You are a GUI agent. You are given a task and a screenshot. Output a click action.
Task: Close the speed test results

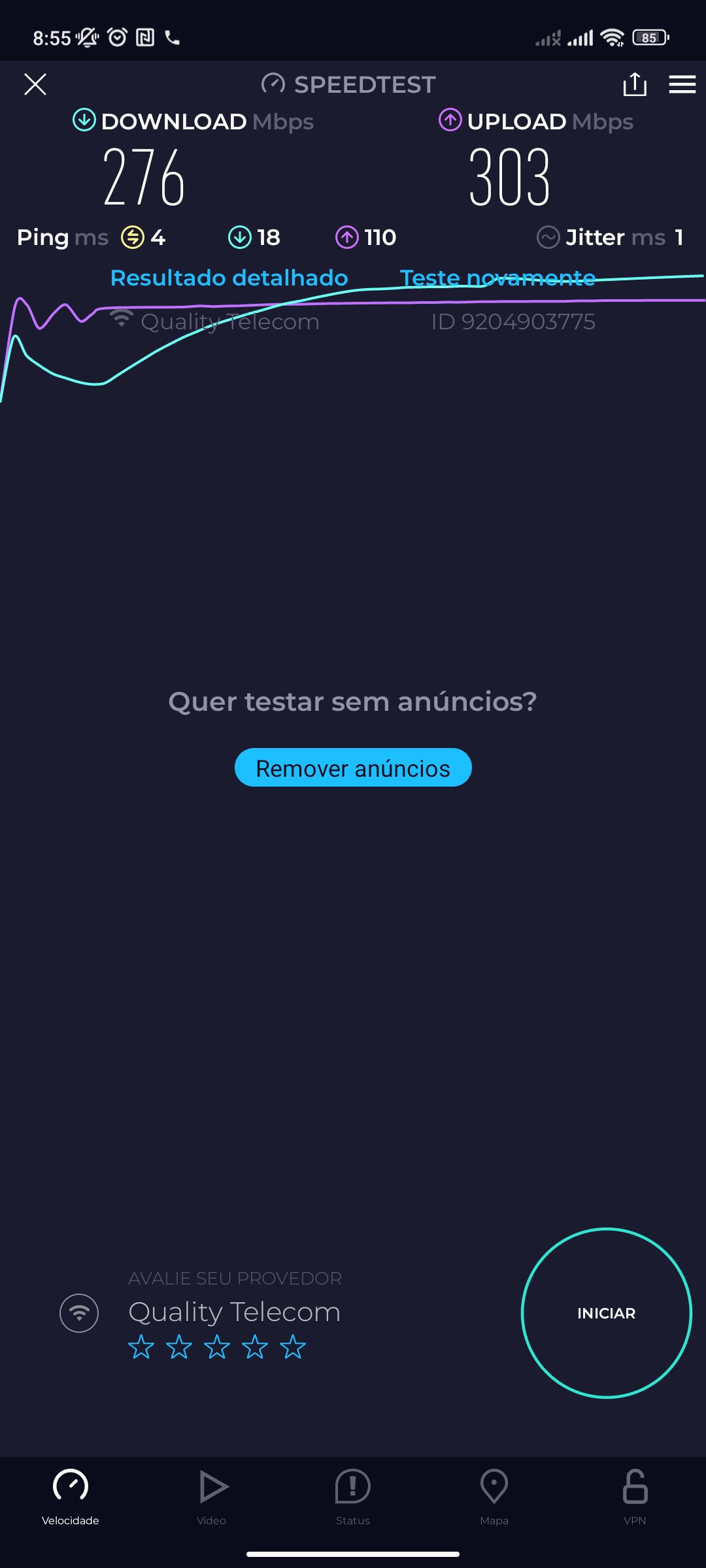(35, 84)
